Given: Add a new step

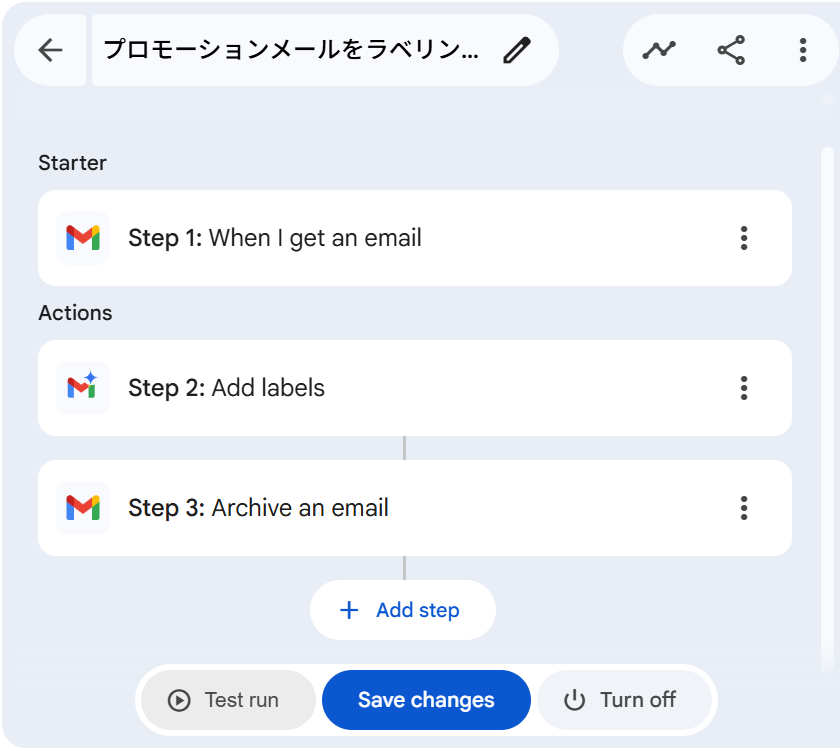Looking at the screenshot, I should 402,610.
